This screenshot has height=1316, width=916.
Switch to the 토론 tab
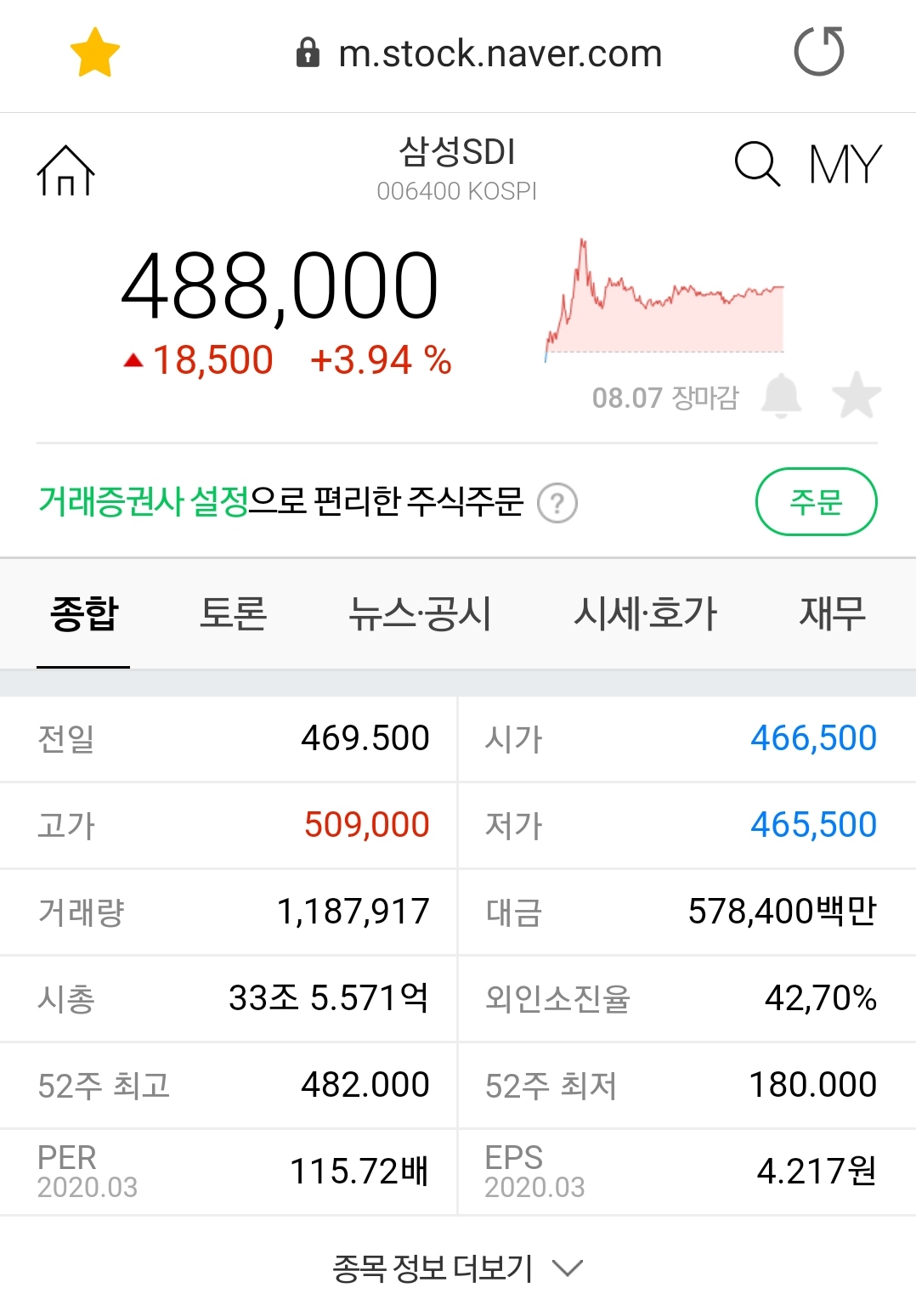point(233,613)
